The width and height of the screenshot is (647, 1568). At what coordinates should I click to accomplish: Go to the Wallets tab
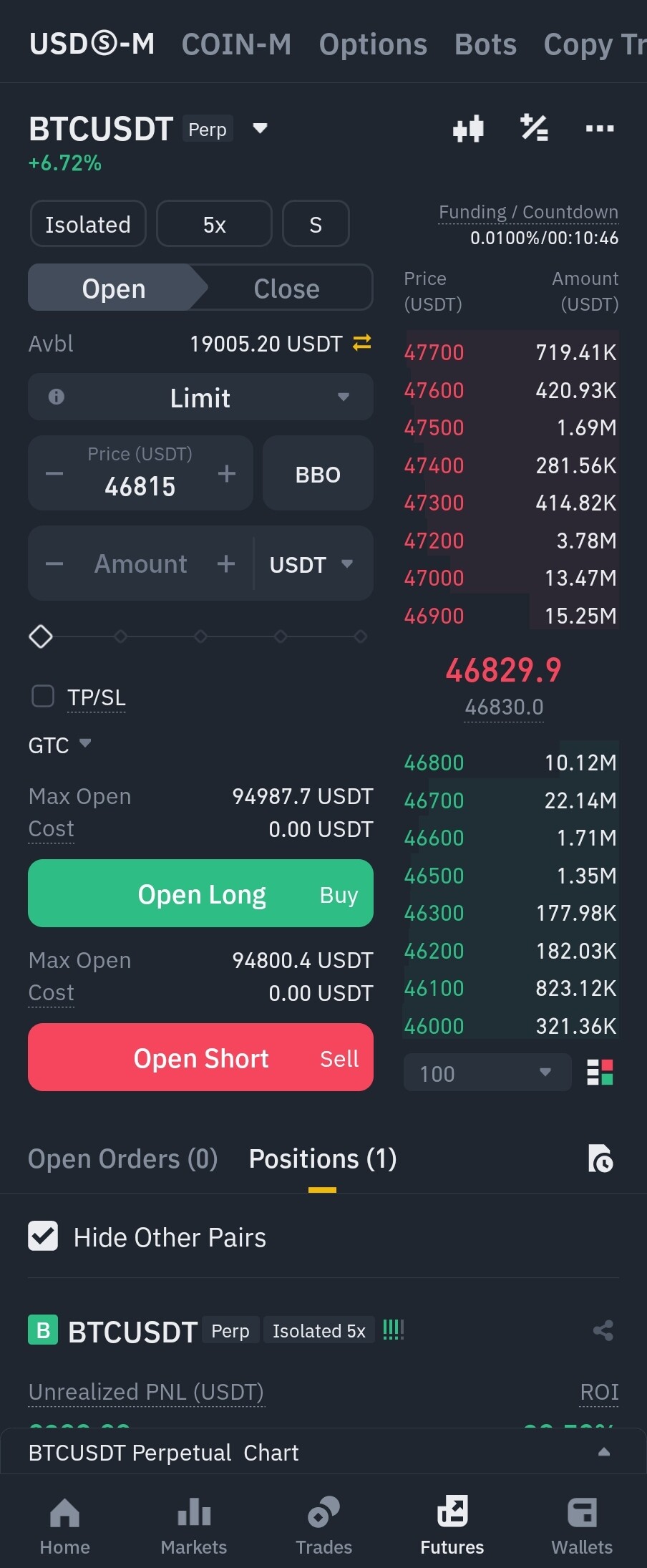pos(581,1525)
